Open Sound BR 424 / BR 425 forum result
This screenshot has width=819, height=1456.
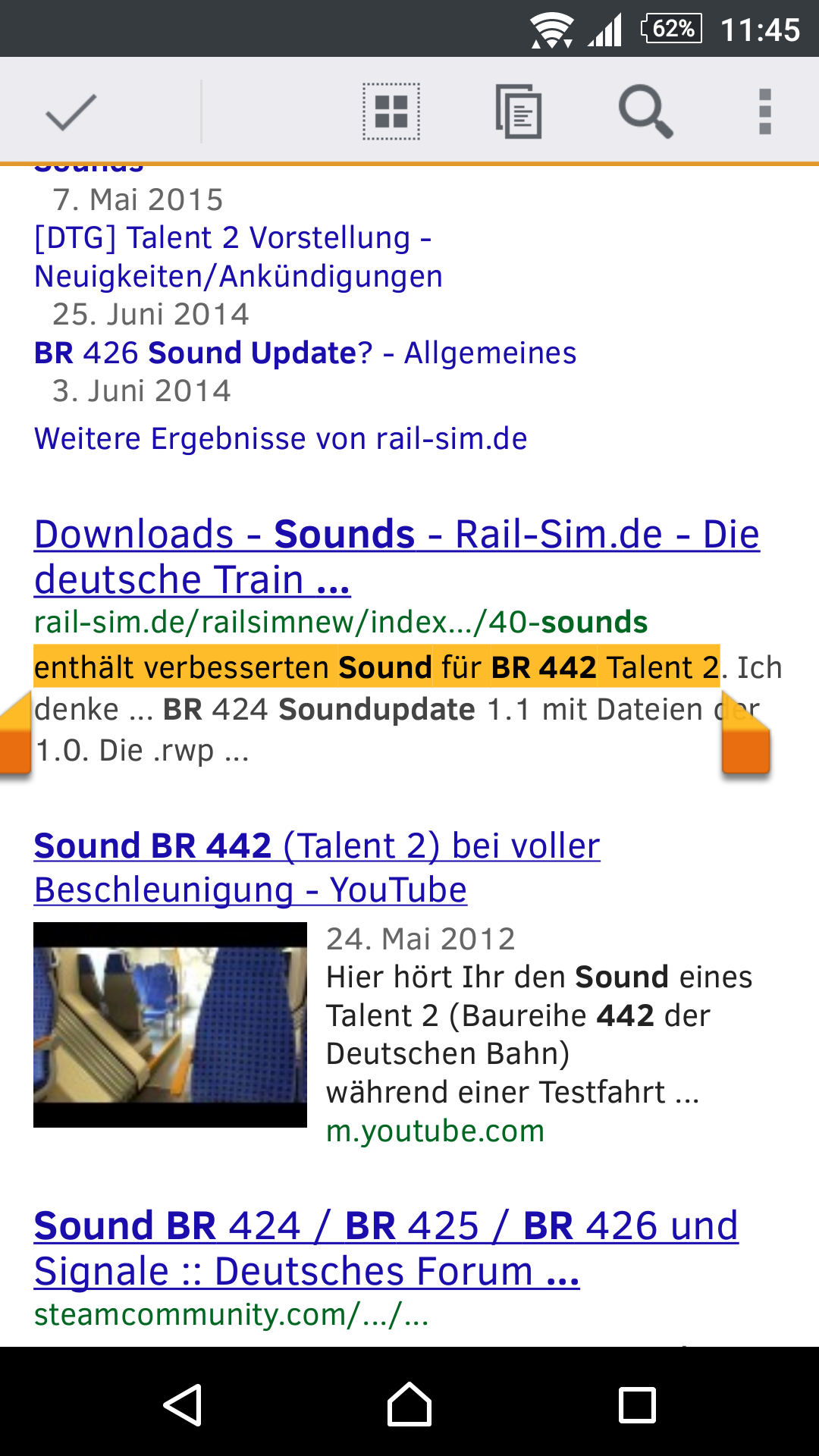tap(385, 1248)
